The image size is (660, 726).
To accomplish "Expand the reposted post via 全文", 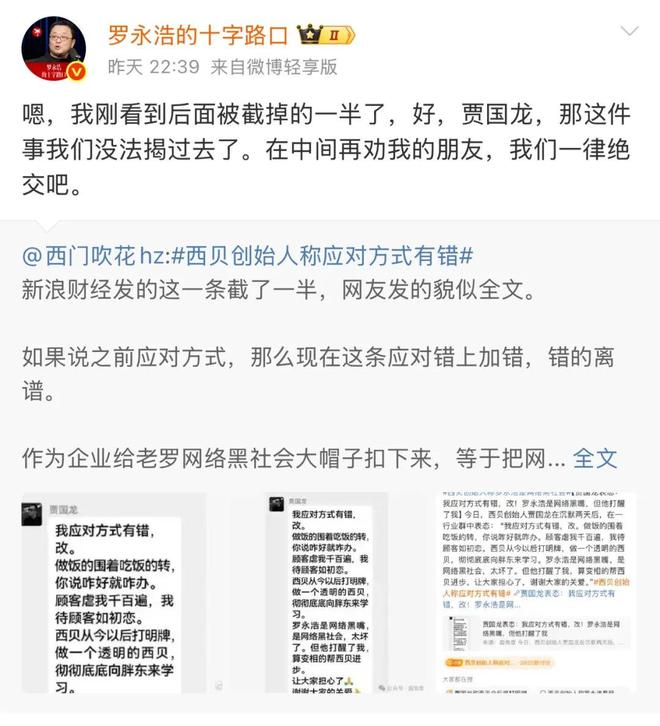I will (x=595, y=458).
